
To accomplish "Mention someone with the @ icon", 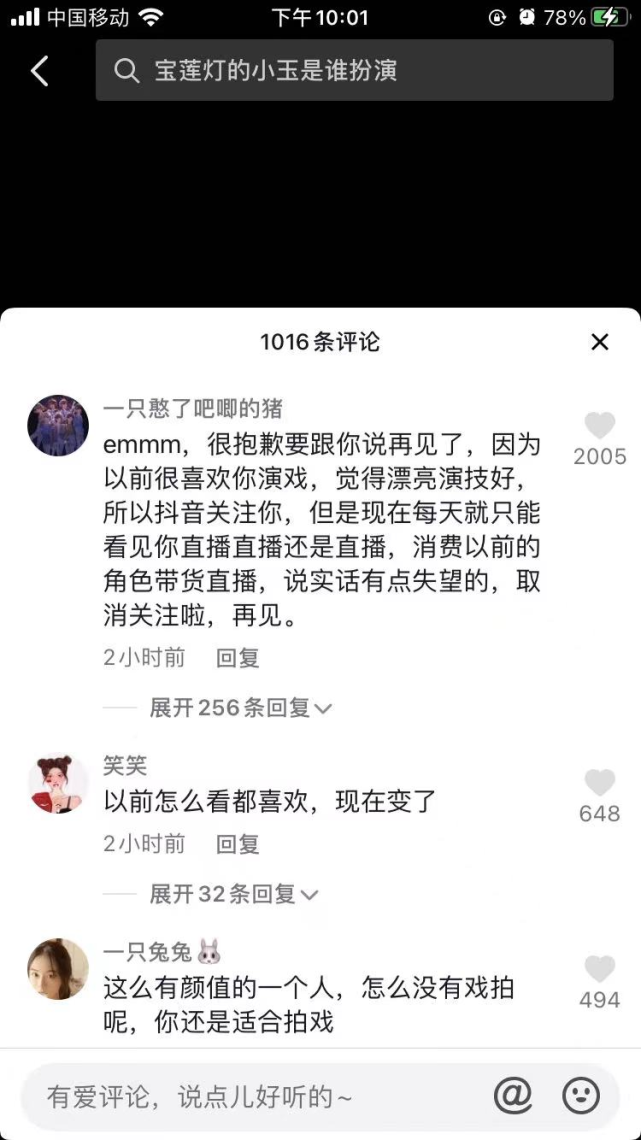I will click(513, 1096).
